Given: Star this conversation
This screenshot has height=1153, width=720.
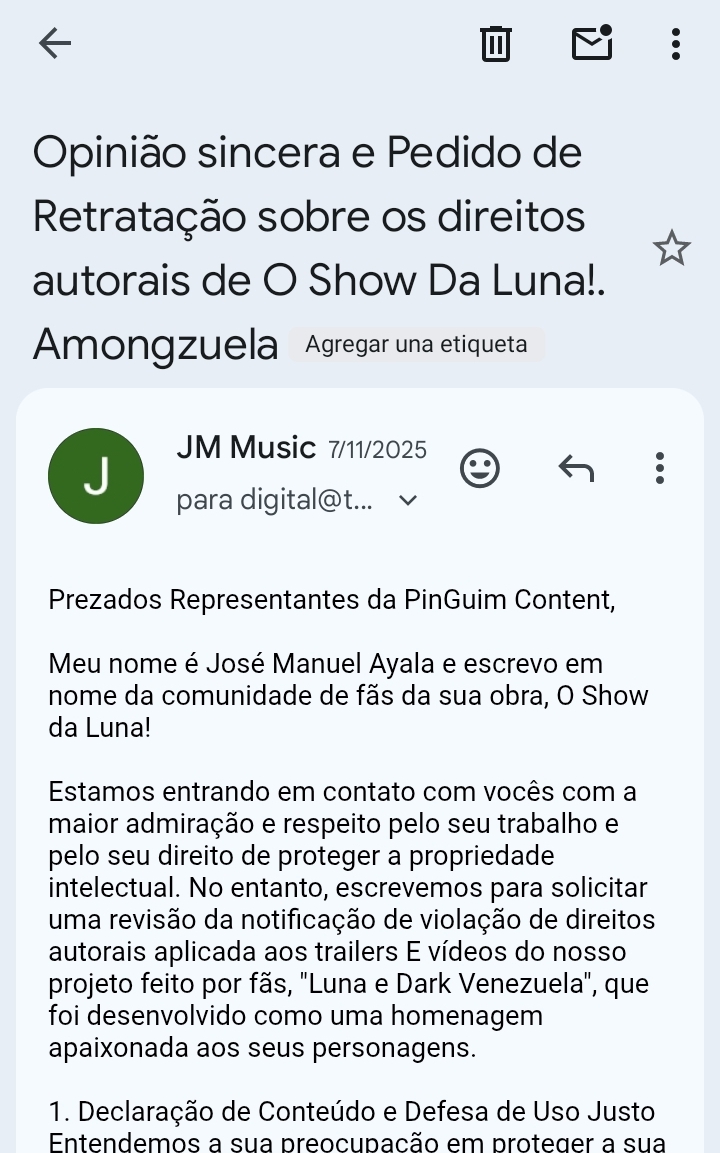Looking at the screenshot, I should (672, 248).
